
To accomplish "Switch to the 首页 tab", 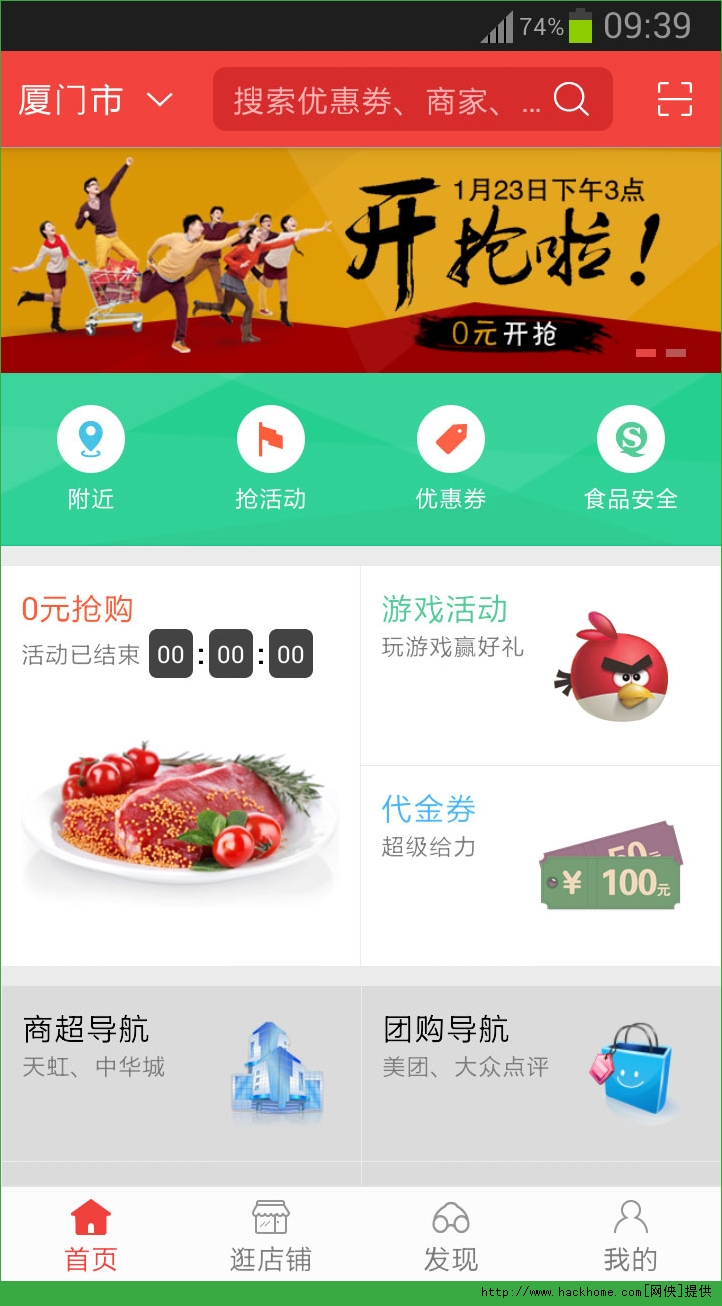I will [91, 1236].
